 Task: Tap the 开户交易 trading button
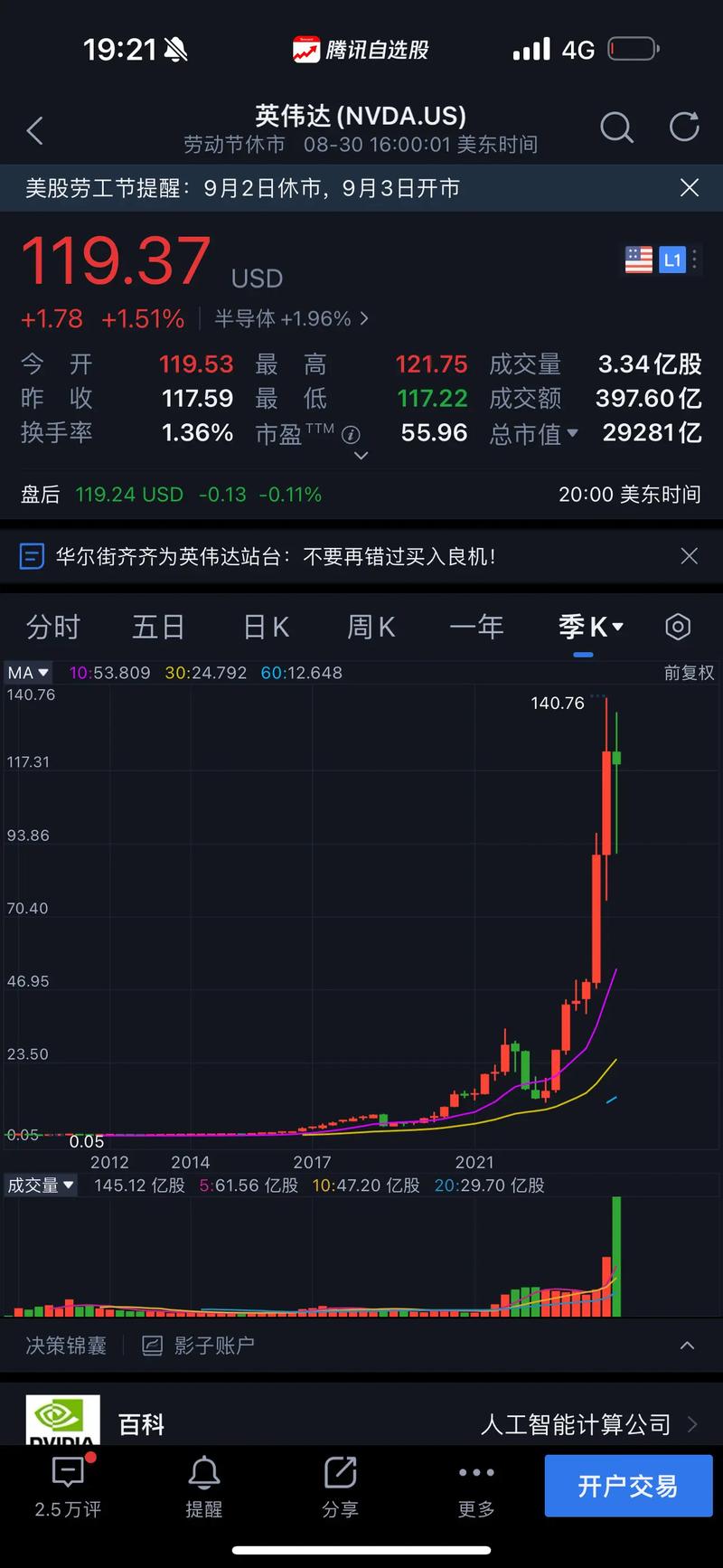[627, 1486]
